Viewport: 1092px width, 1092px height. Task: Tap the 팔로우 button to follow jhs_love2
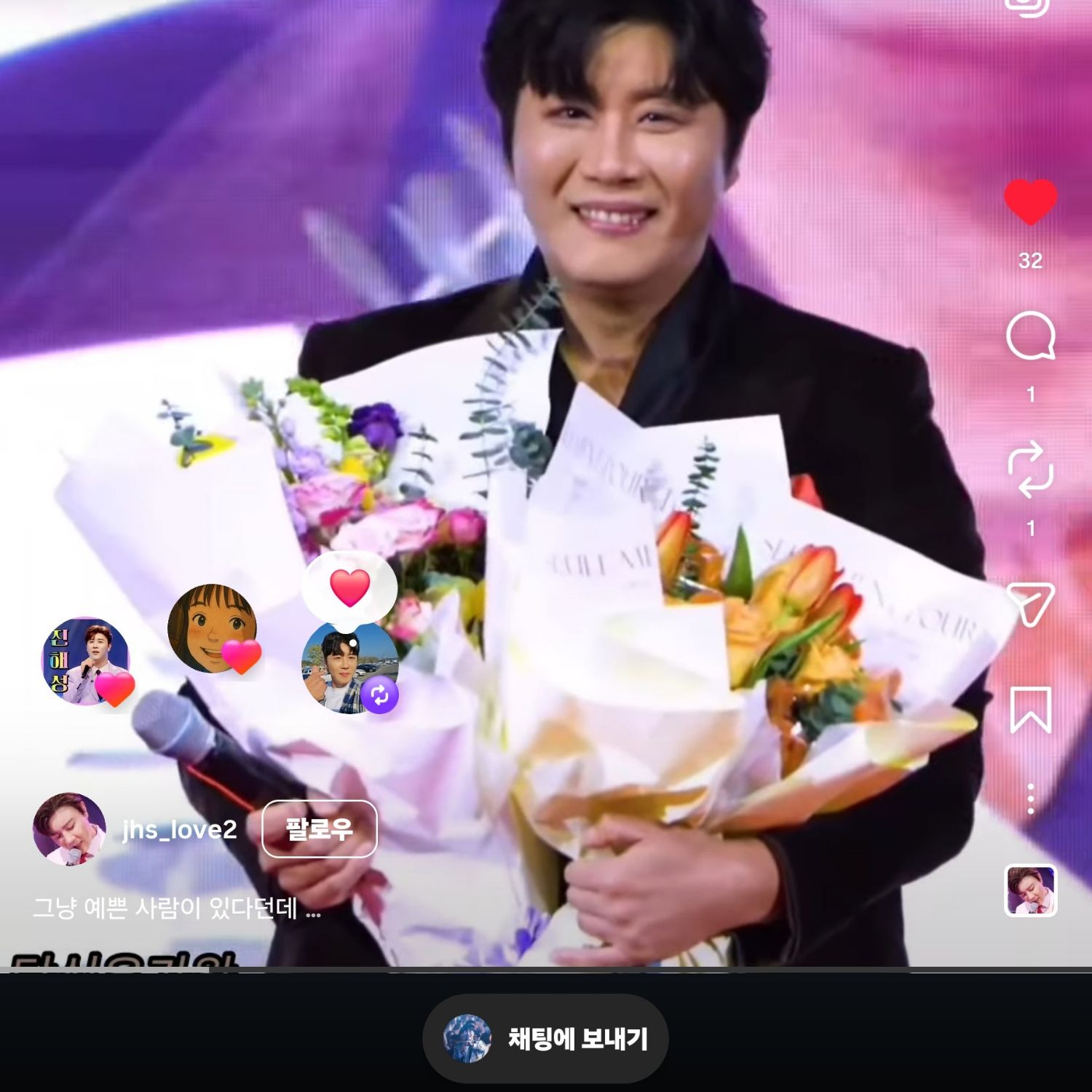coord(319,828)
